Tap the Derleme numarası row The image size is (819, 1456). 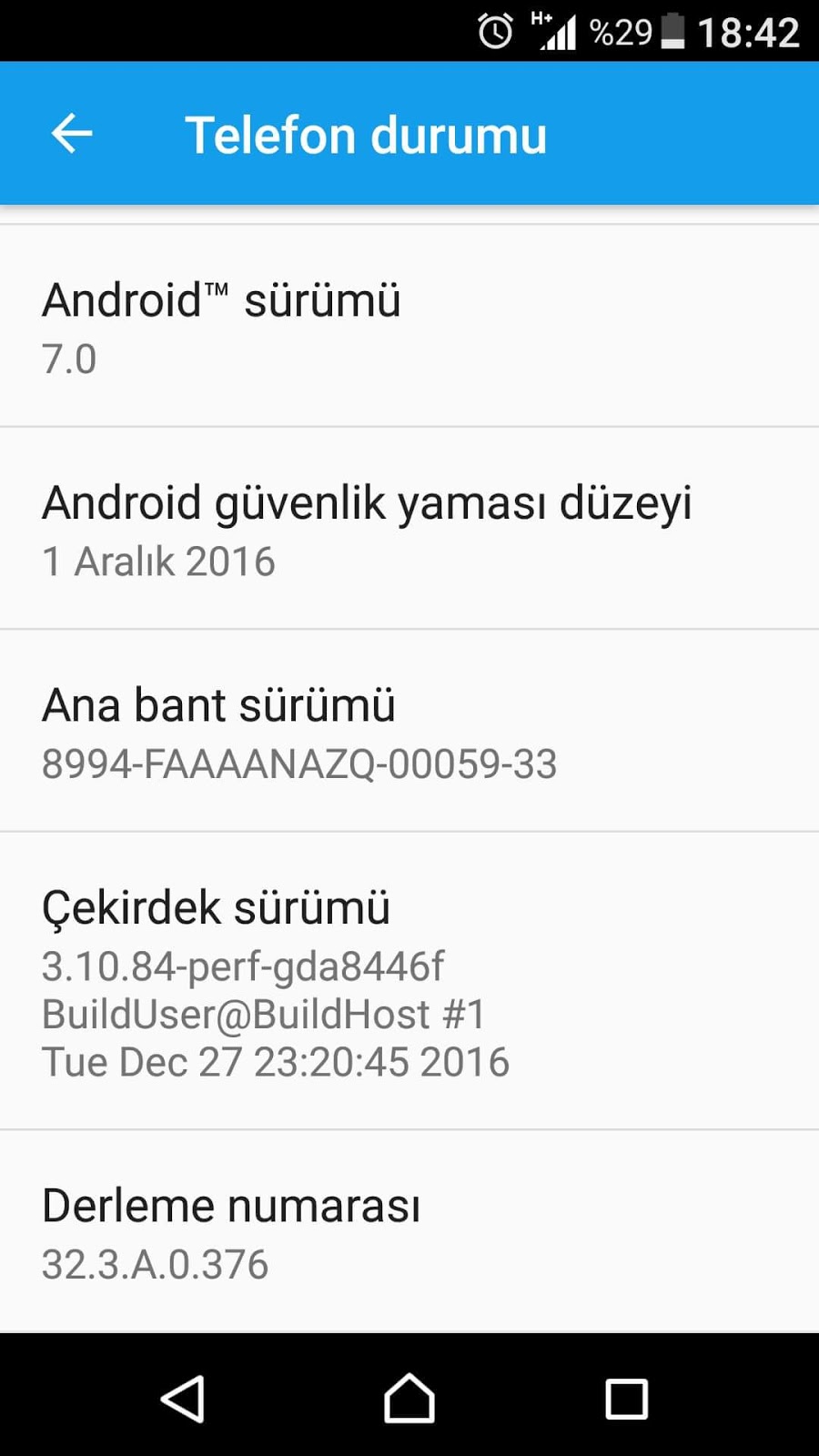coord(409,1232)
